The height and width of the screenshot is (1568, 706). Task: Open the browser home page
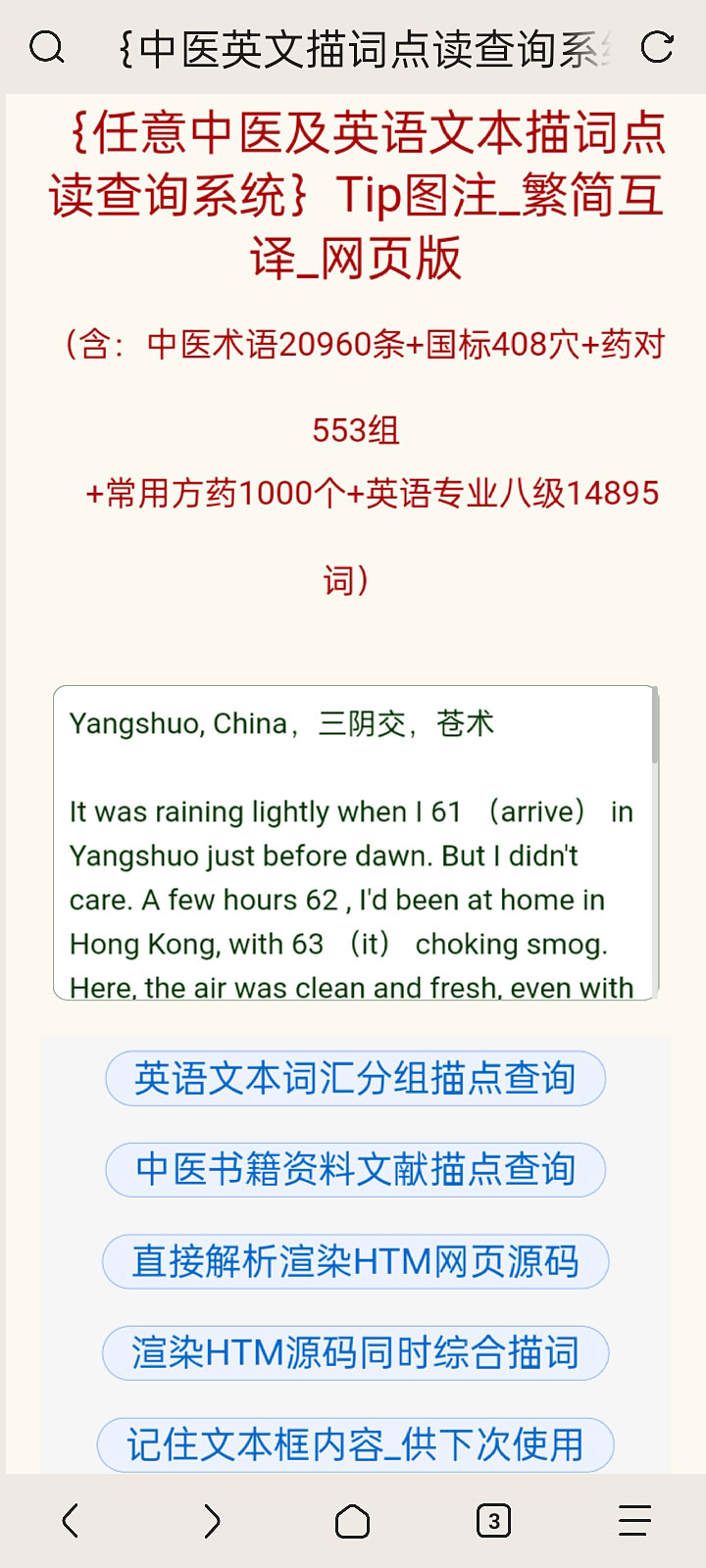352,1521
